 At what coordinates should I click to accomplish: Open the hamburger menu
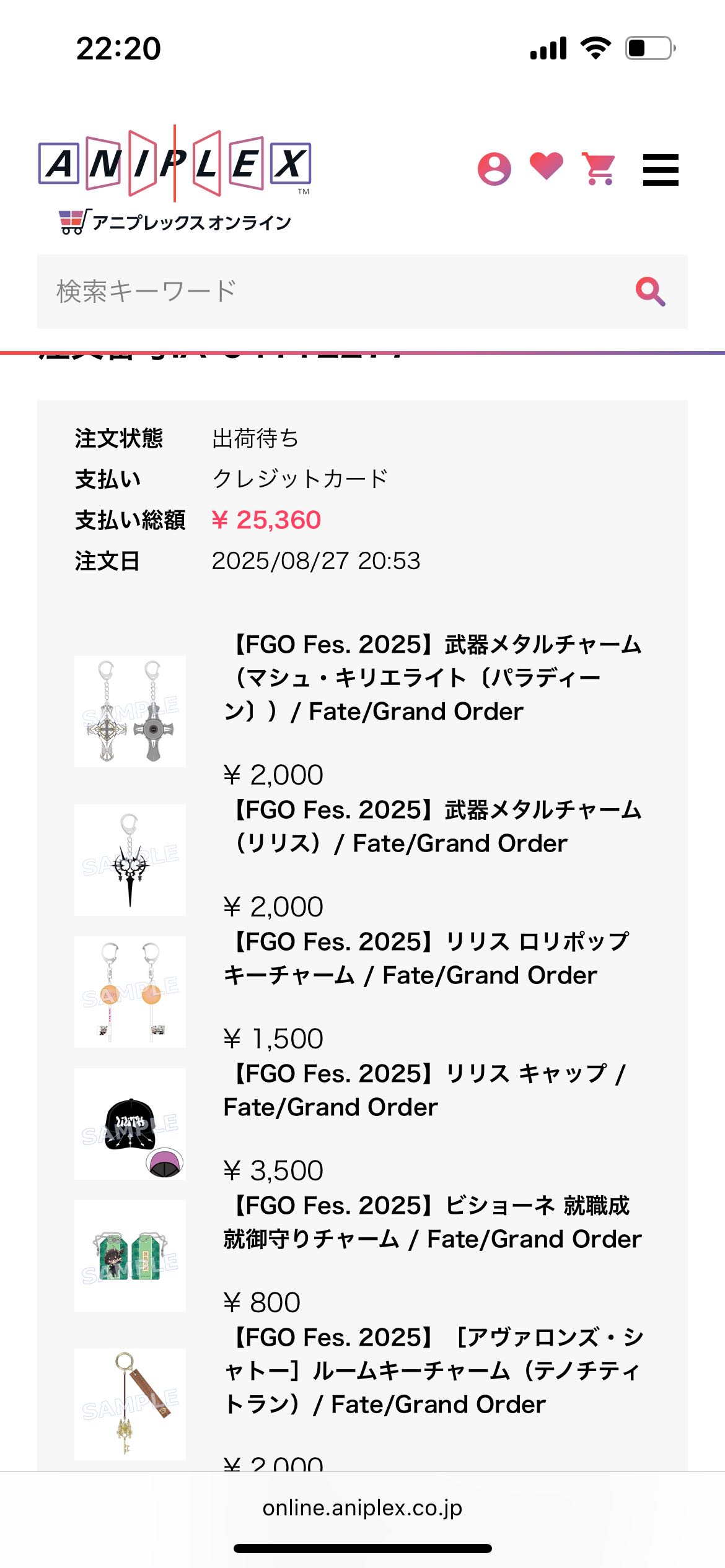tap(661, 170)
